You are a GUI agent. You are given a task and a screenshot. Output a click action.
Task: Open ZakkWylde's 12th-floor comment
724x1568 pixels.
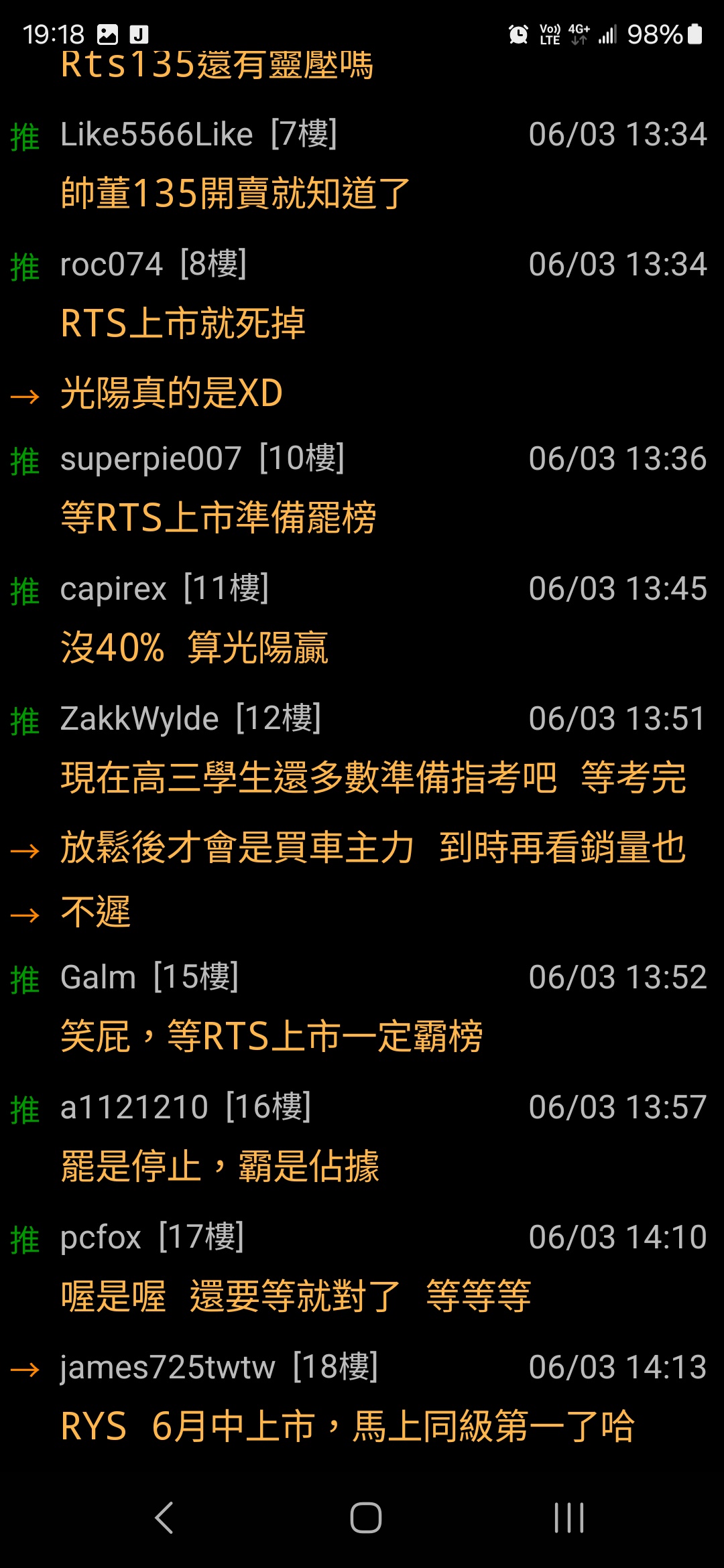coord(362,814)
